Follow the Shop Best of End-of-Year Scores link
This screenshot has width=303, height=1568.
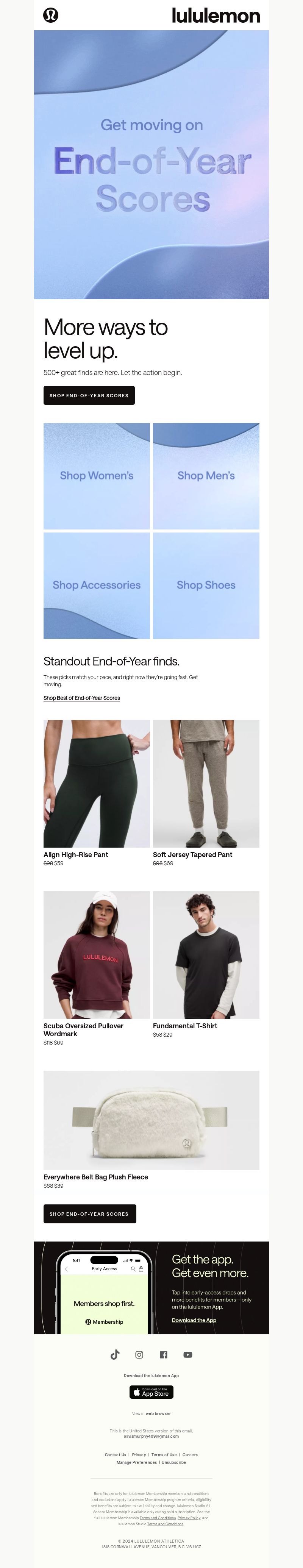pos(81,698)
